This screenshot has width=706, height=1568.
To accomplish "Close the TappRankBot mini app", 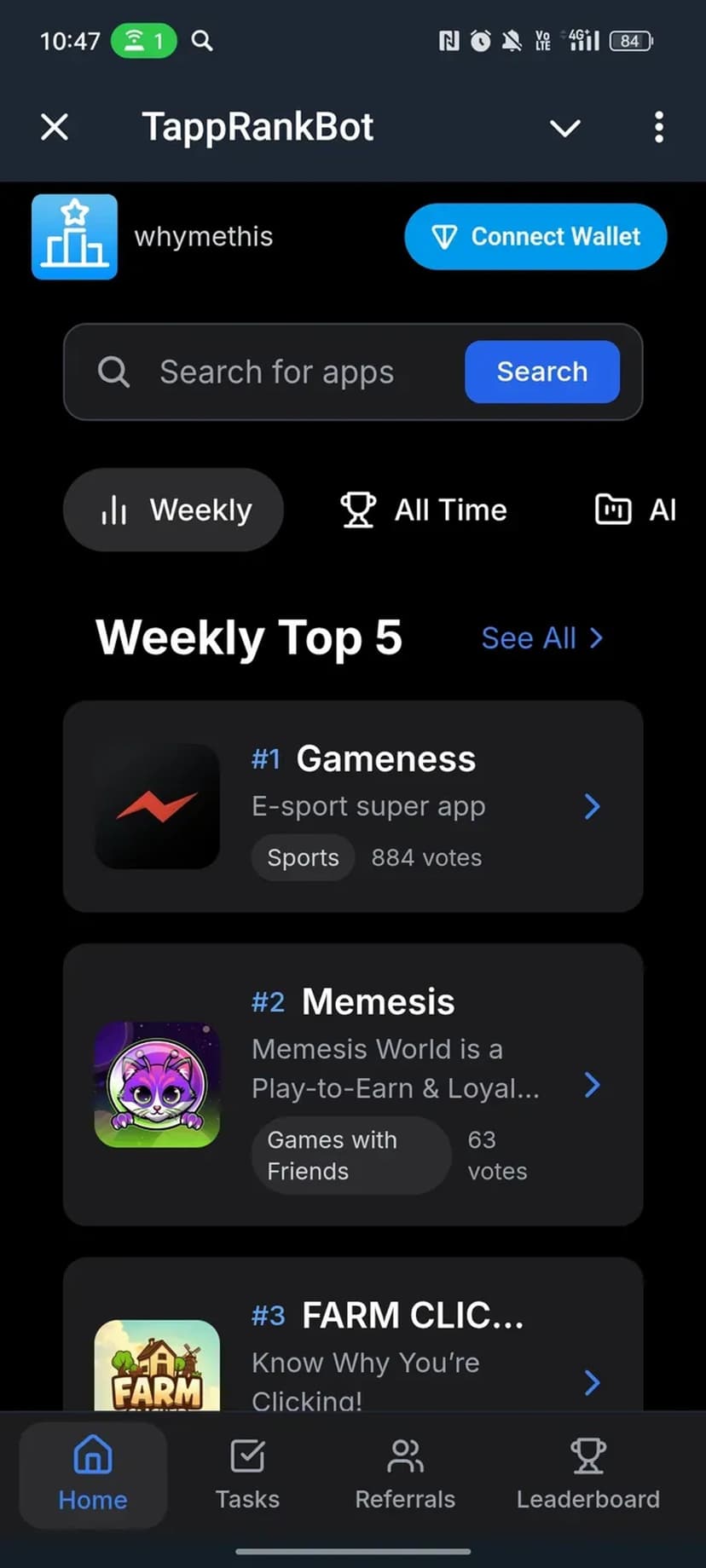I will tap(55, 128).
